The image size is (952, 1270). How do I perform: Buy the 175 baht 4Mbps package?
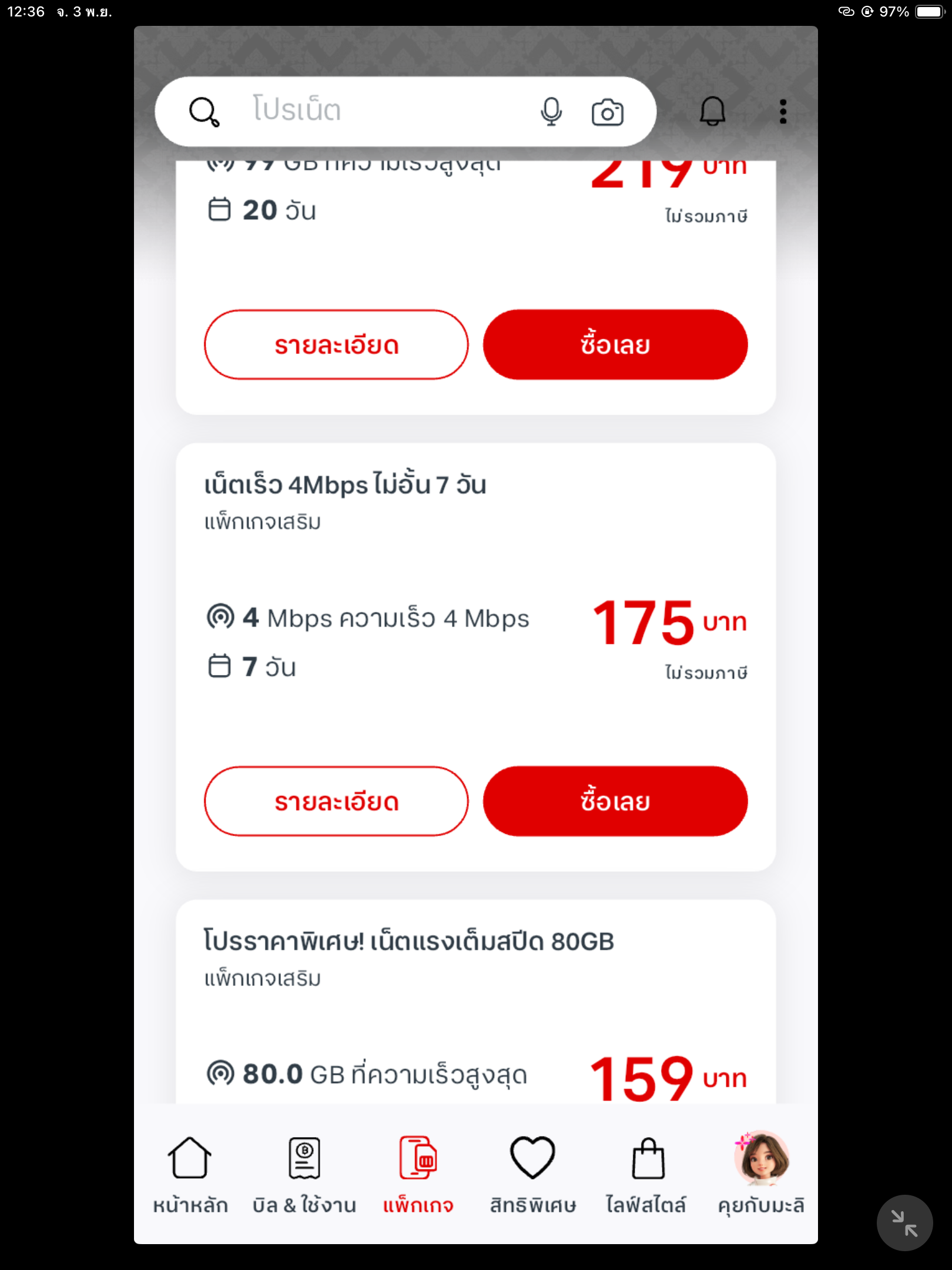coord(615,801)
